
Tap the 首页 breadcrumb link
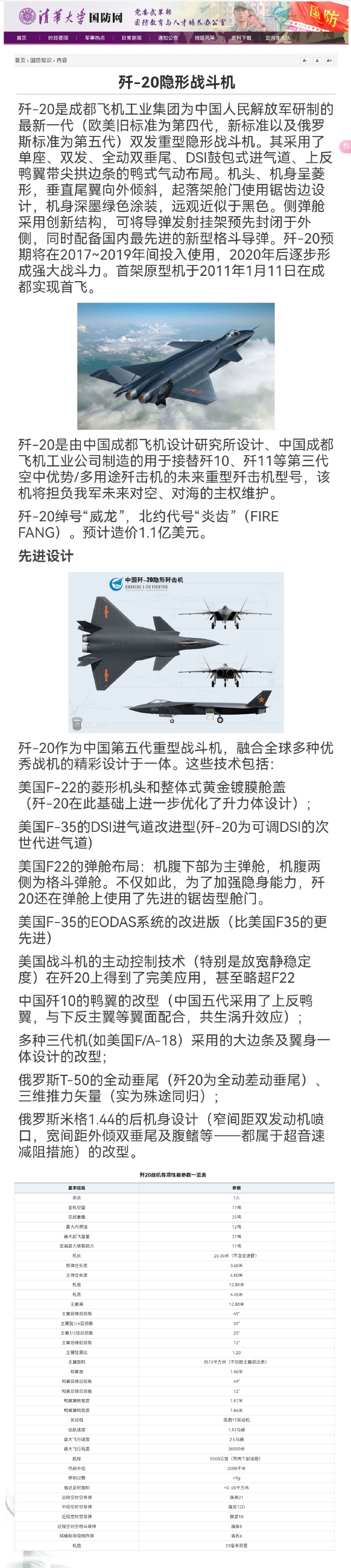[20, 60]
